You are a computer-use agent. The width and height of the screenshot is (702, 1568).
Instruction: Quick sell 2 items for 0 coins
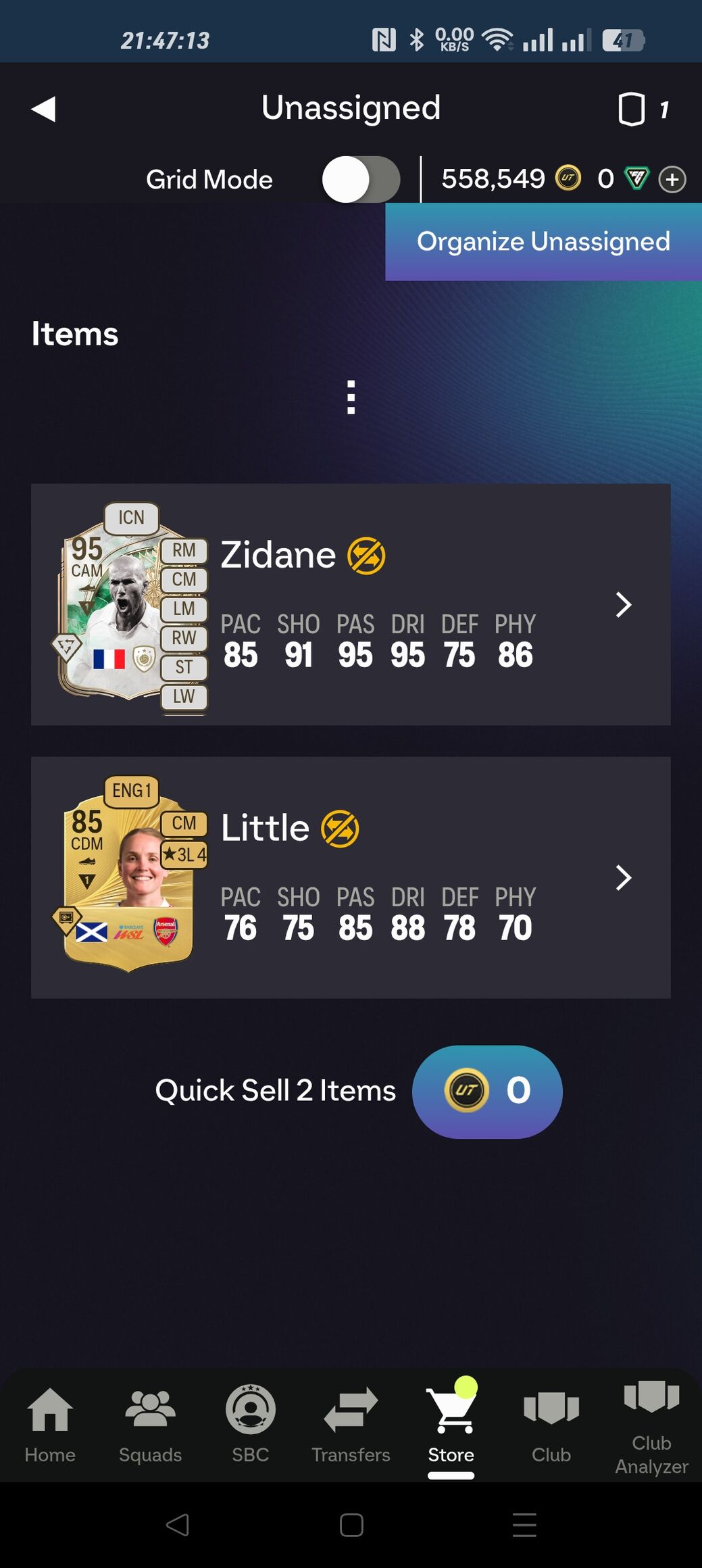tap(487, 1092)
